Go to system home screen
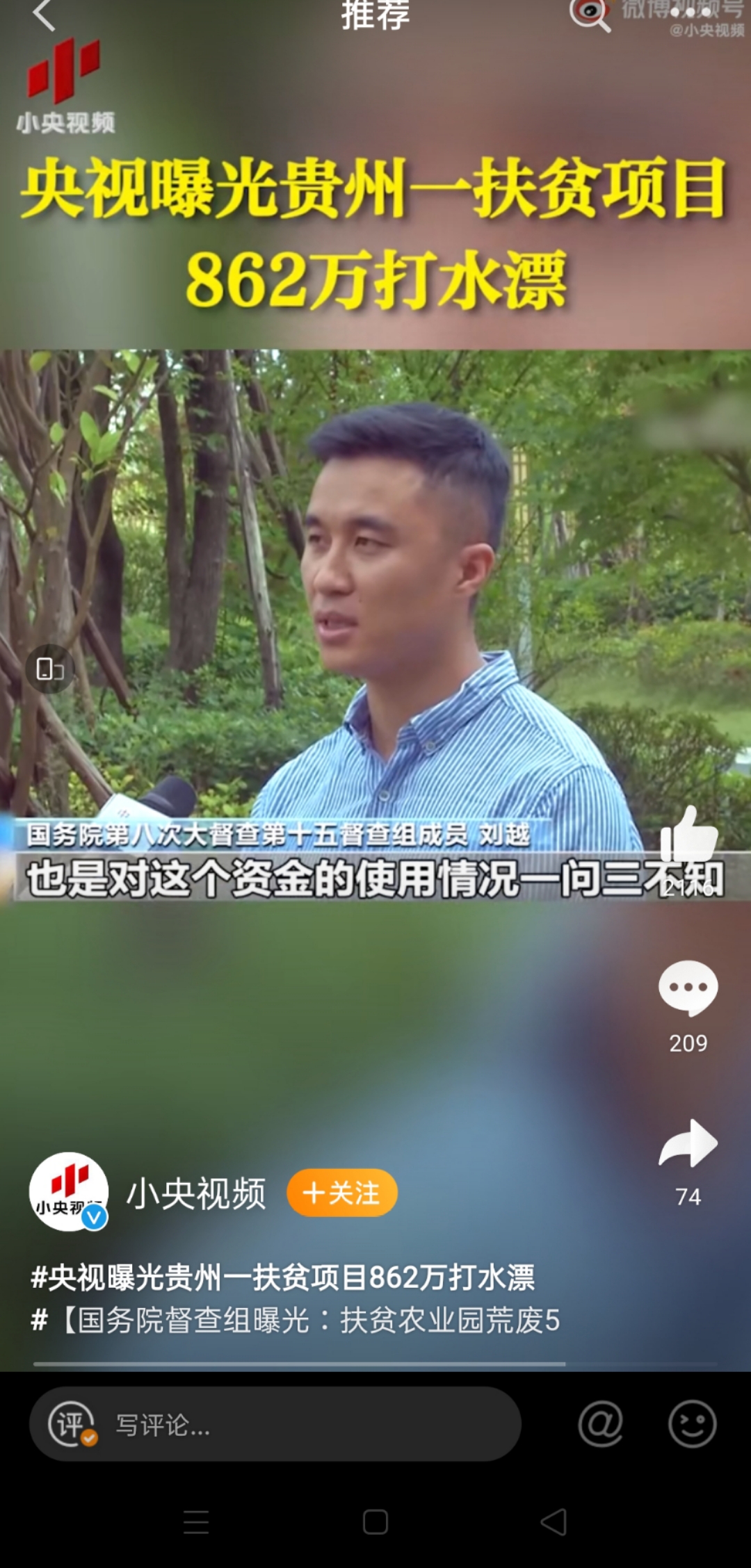The image size is (751, 1568). tap(375, 1522)
